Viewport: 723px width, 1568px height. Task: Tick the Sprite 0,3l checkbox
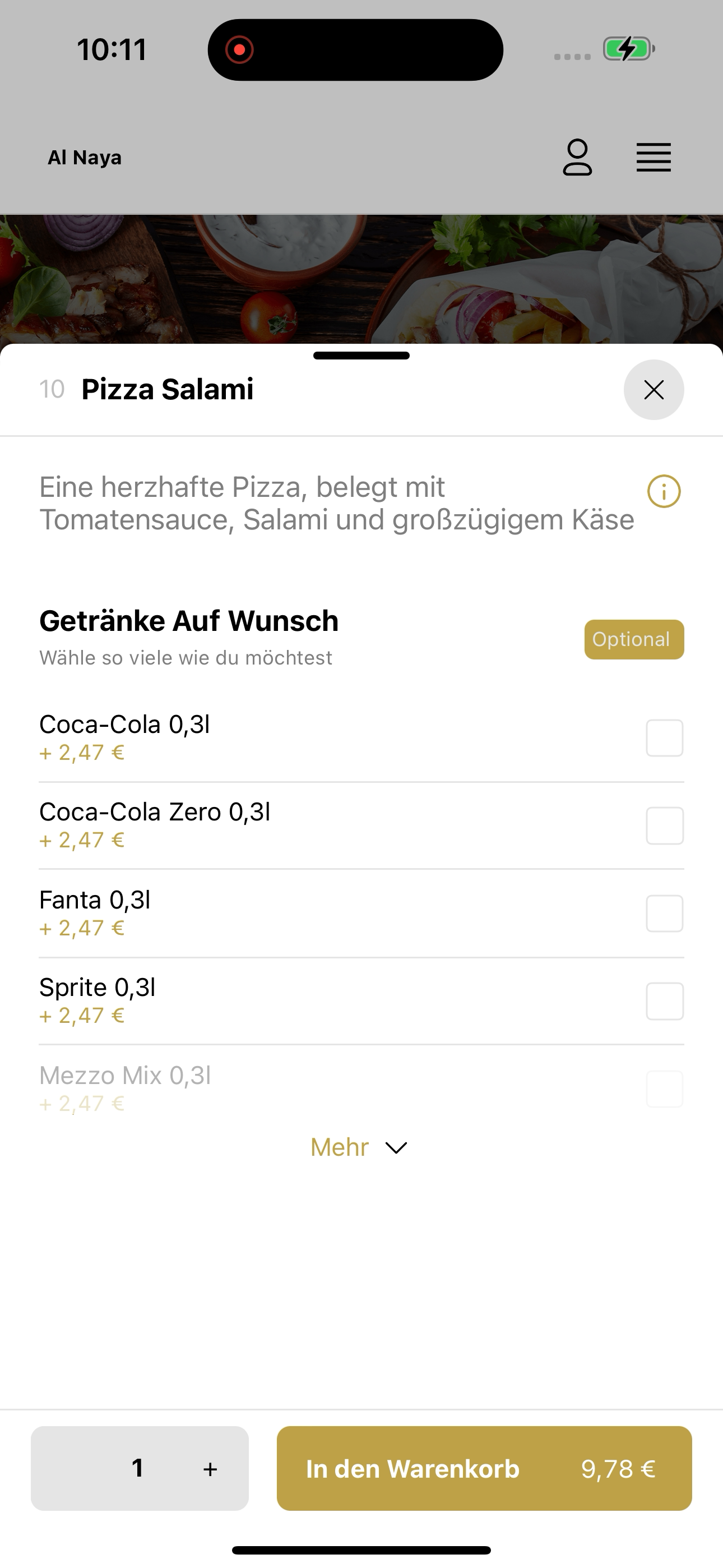pos(665,1000)
